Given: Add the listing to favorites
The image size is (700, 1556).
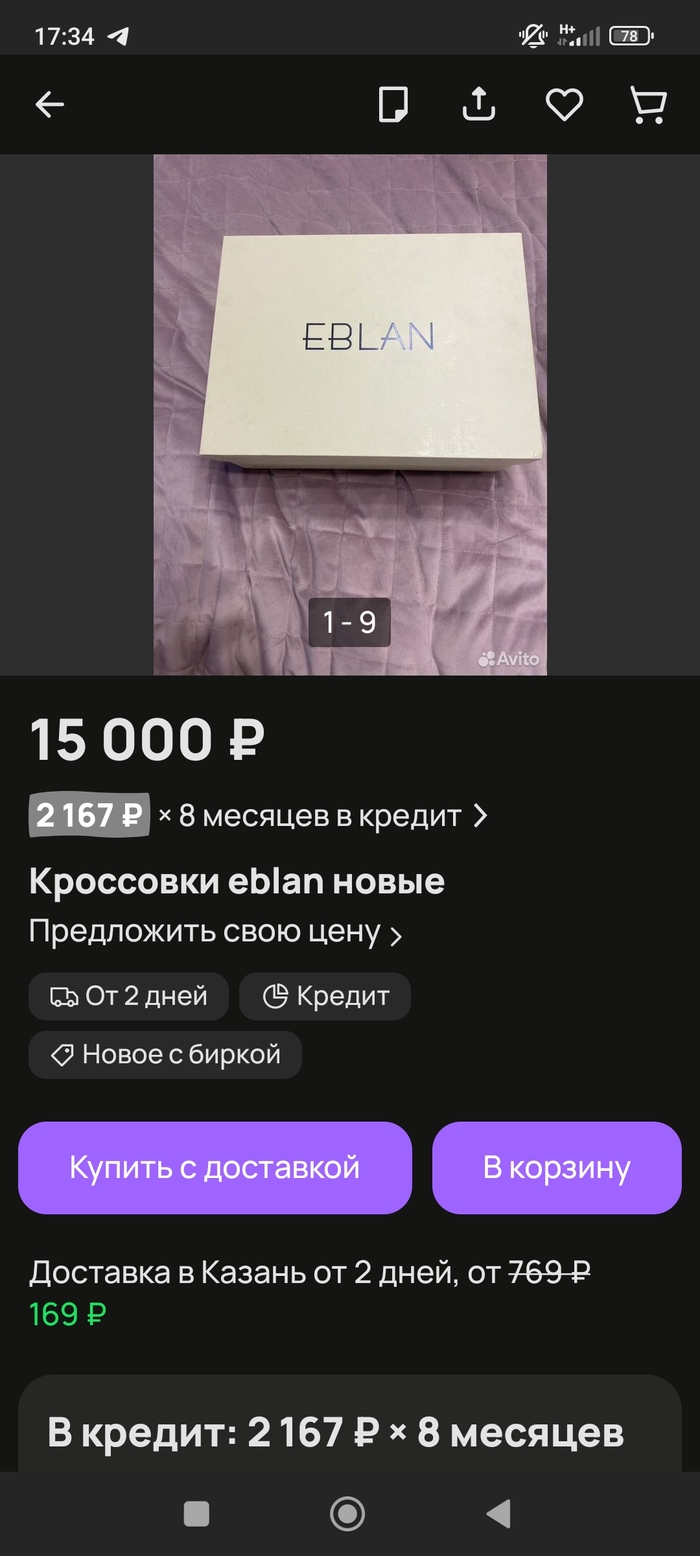Looking at the screenshot, I should pos(564,104).
